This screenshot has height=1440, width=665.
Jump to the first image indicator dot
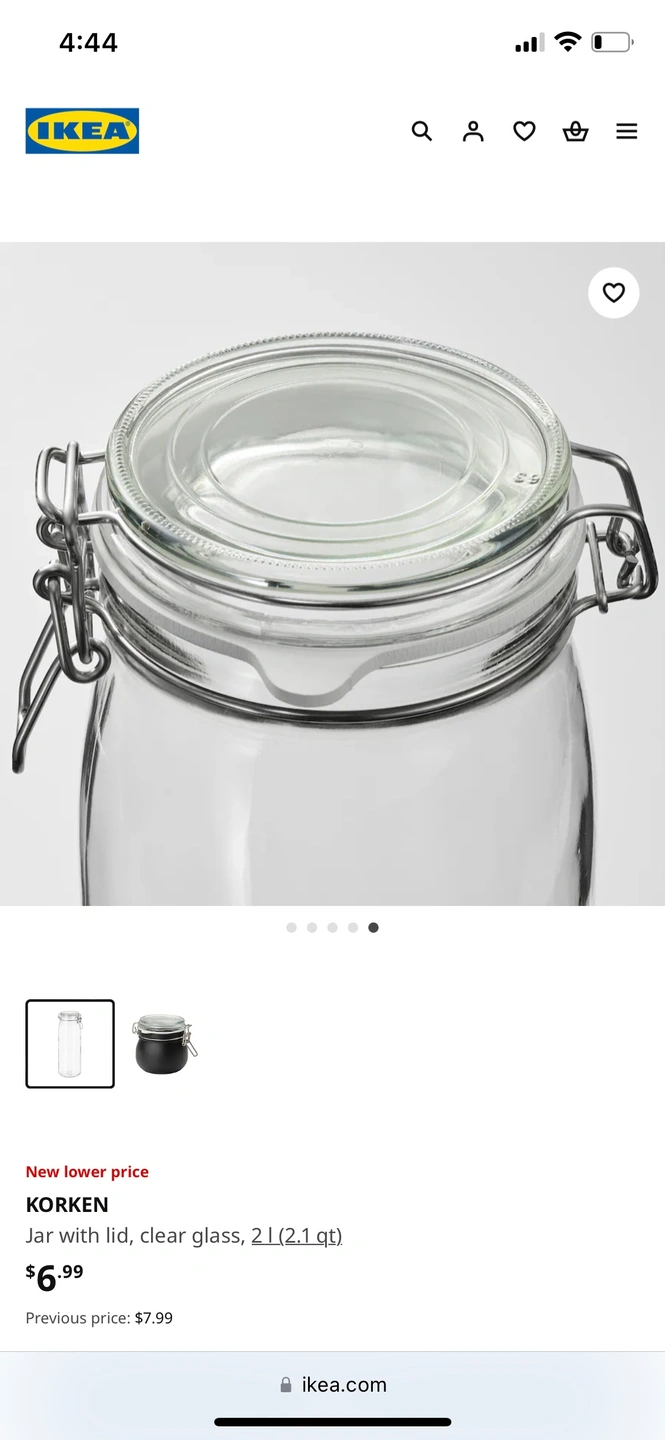coord(291,928)
